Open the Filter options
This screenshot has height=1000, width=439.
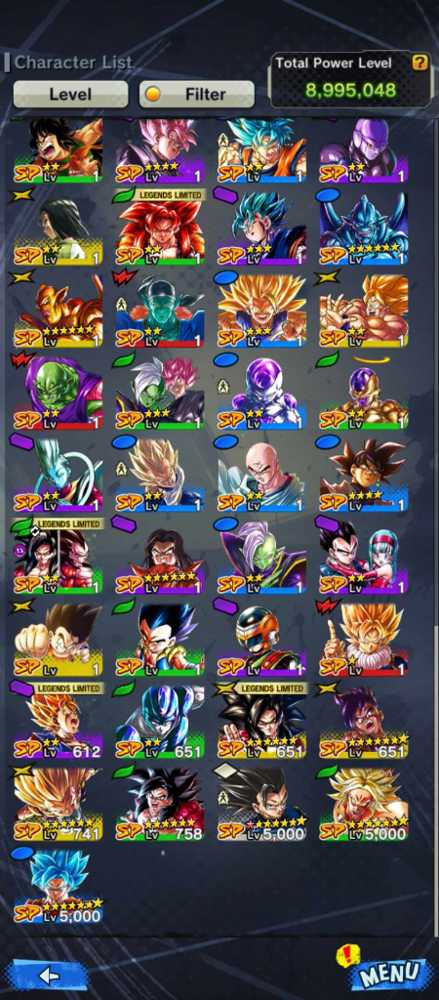point(197,94)
